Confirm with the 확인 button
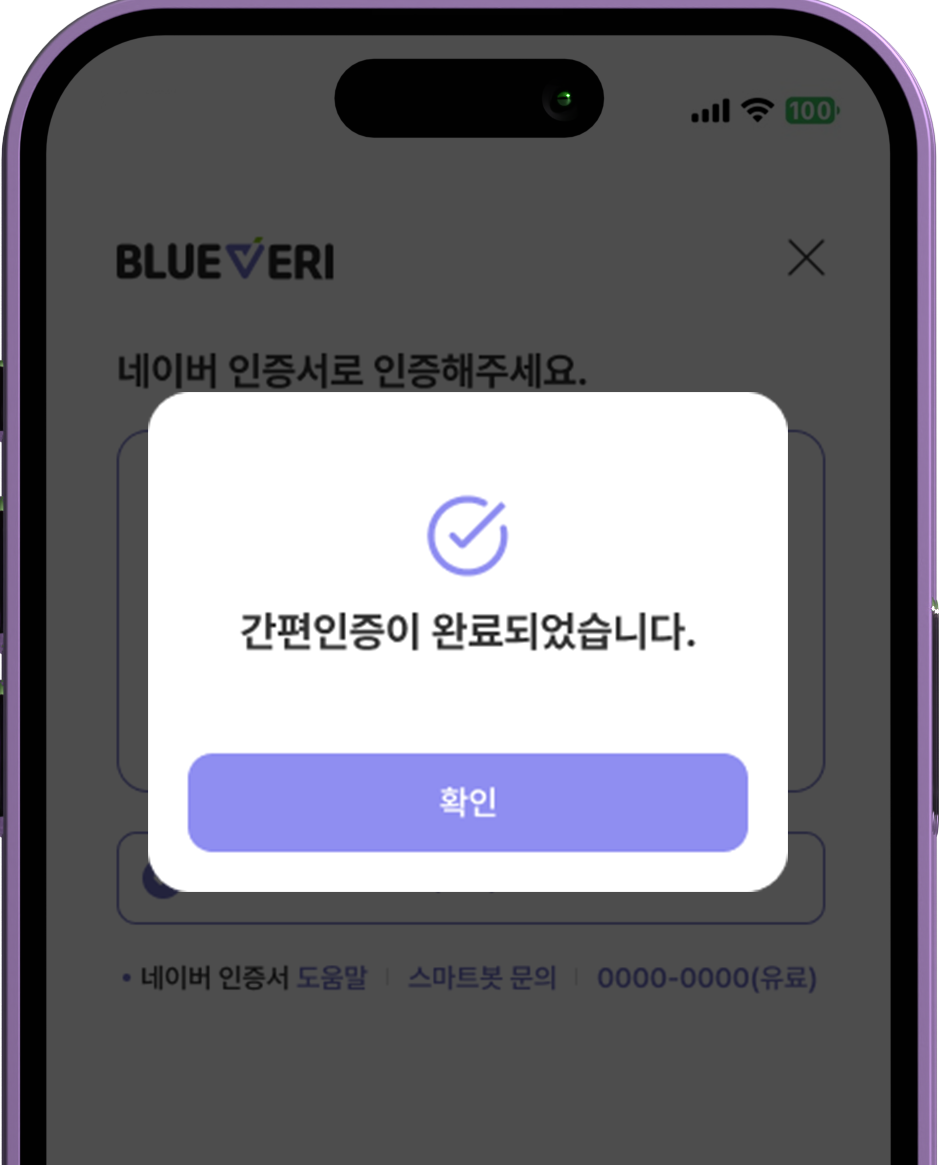The height and width of the screenshot is (1165, 939). tap(467, 802)
